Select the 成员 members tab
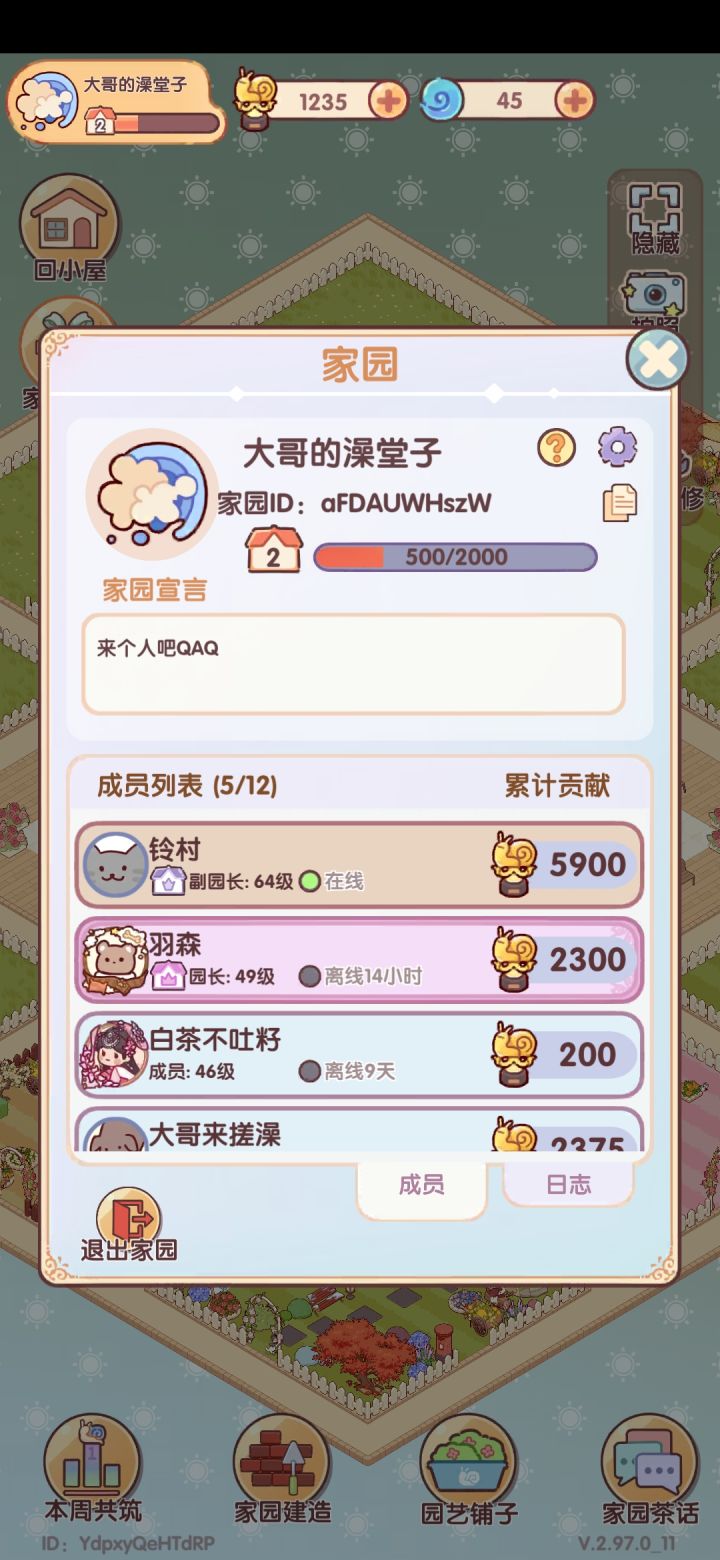720x1560 pixels. coord(421,1183)
